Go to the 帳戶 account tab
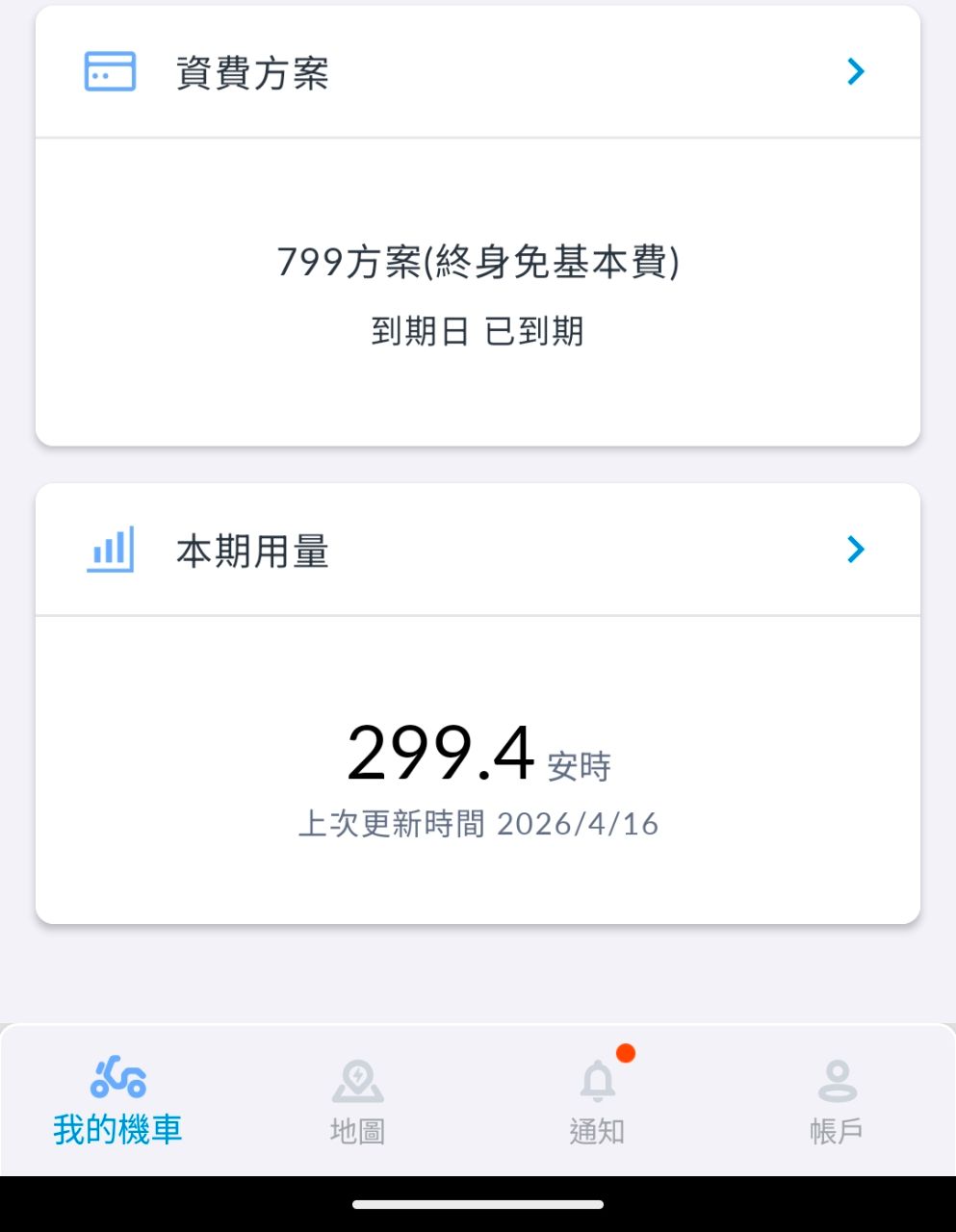This screenshot has height=1232, width=956. pos(836,1101)
